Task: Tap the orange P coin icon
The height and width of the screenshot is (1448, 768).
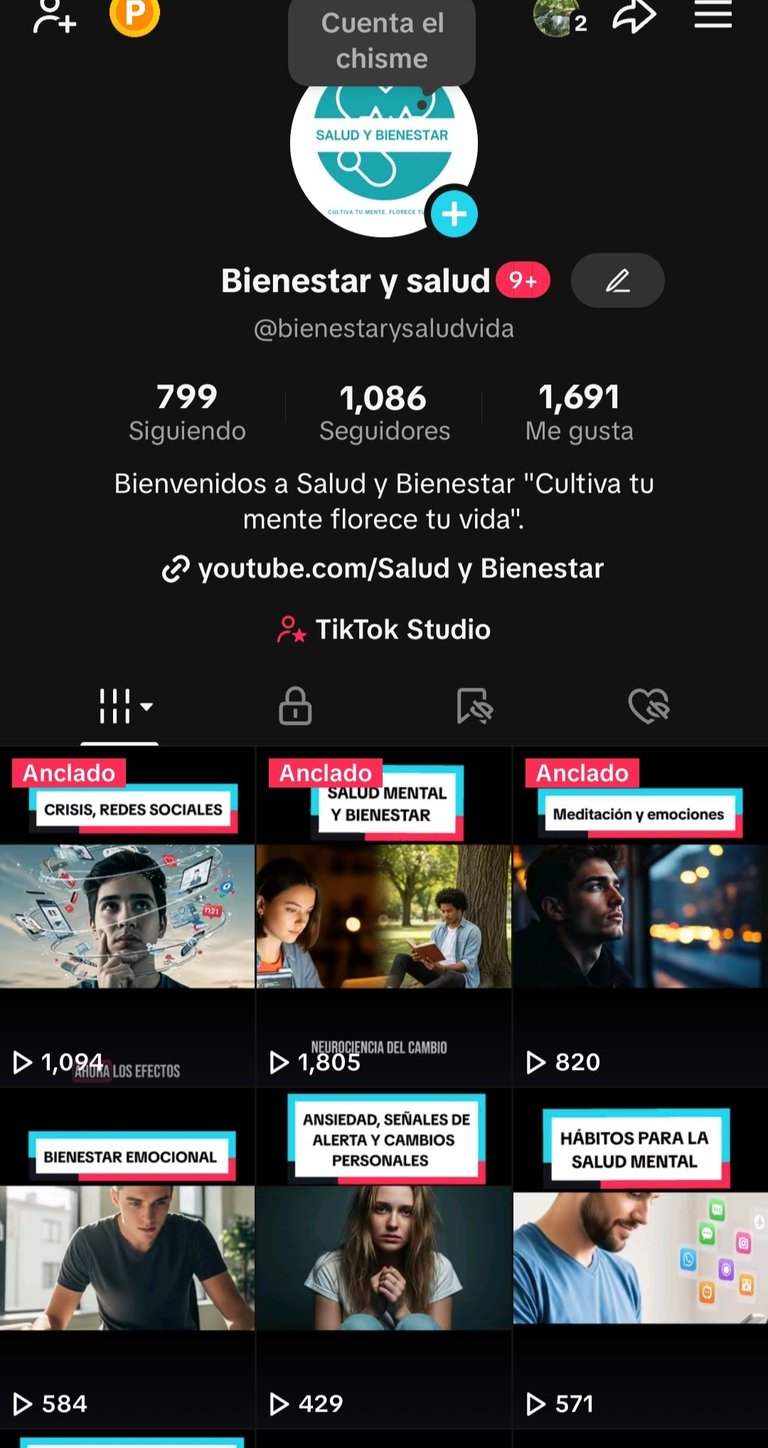Action: [x=134, y=16]
